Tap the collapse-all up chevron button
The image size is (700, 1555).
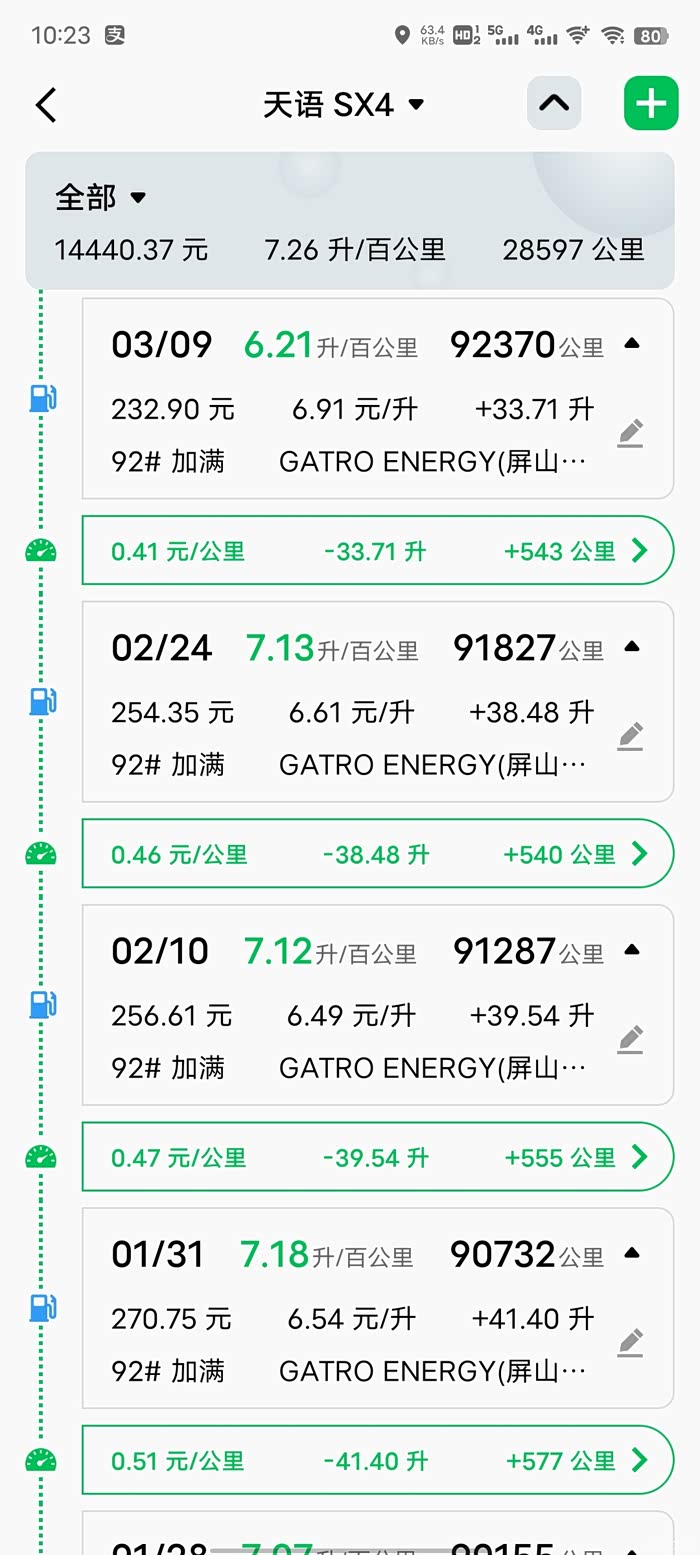554,103
